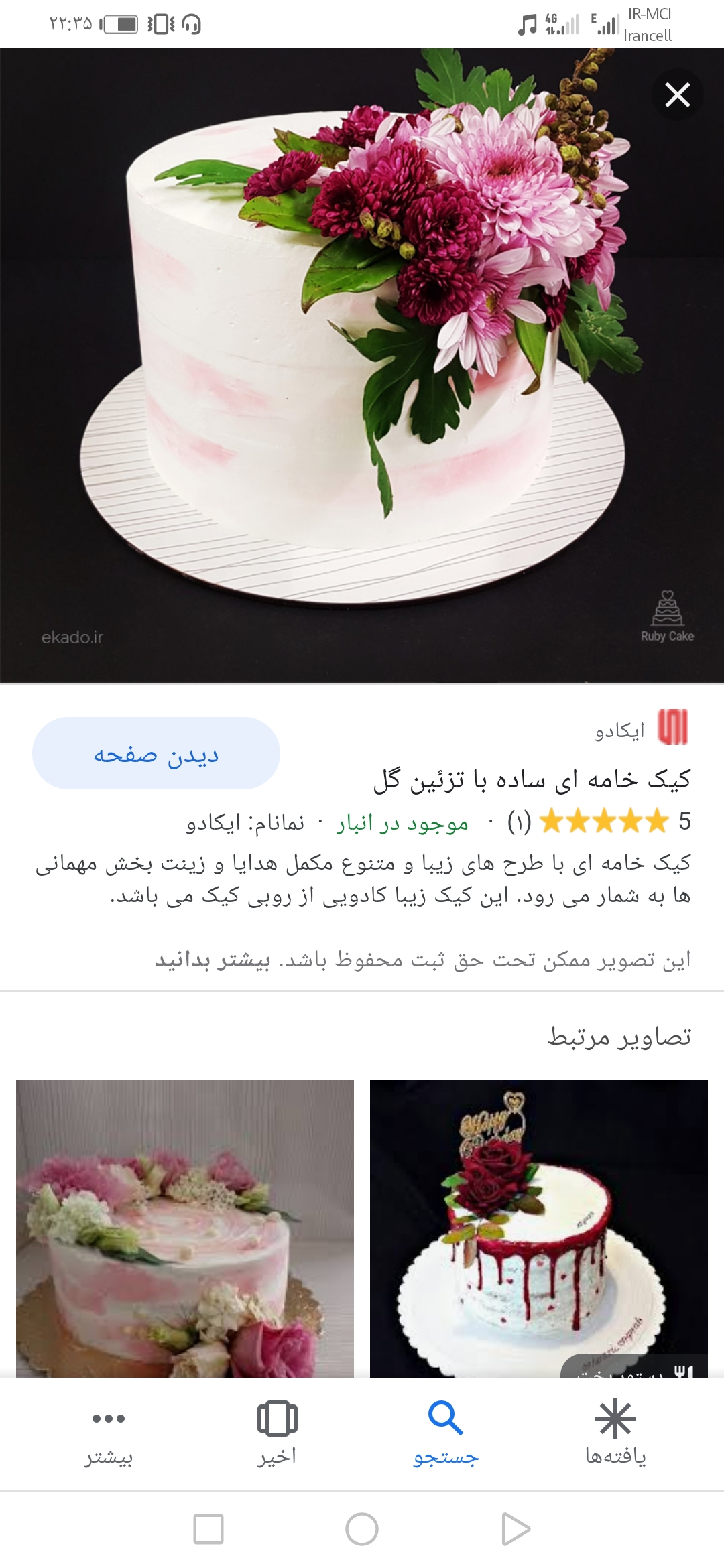Image resolution: width=724 pixels, height=1568 pixels.
Task: Switch to the اخیر (Recent) tab
Action: point(277,1434)
